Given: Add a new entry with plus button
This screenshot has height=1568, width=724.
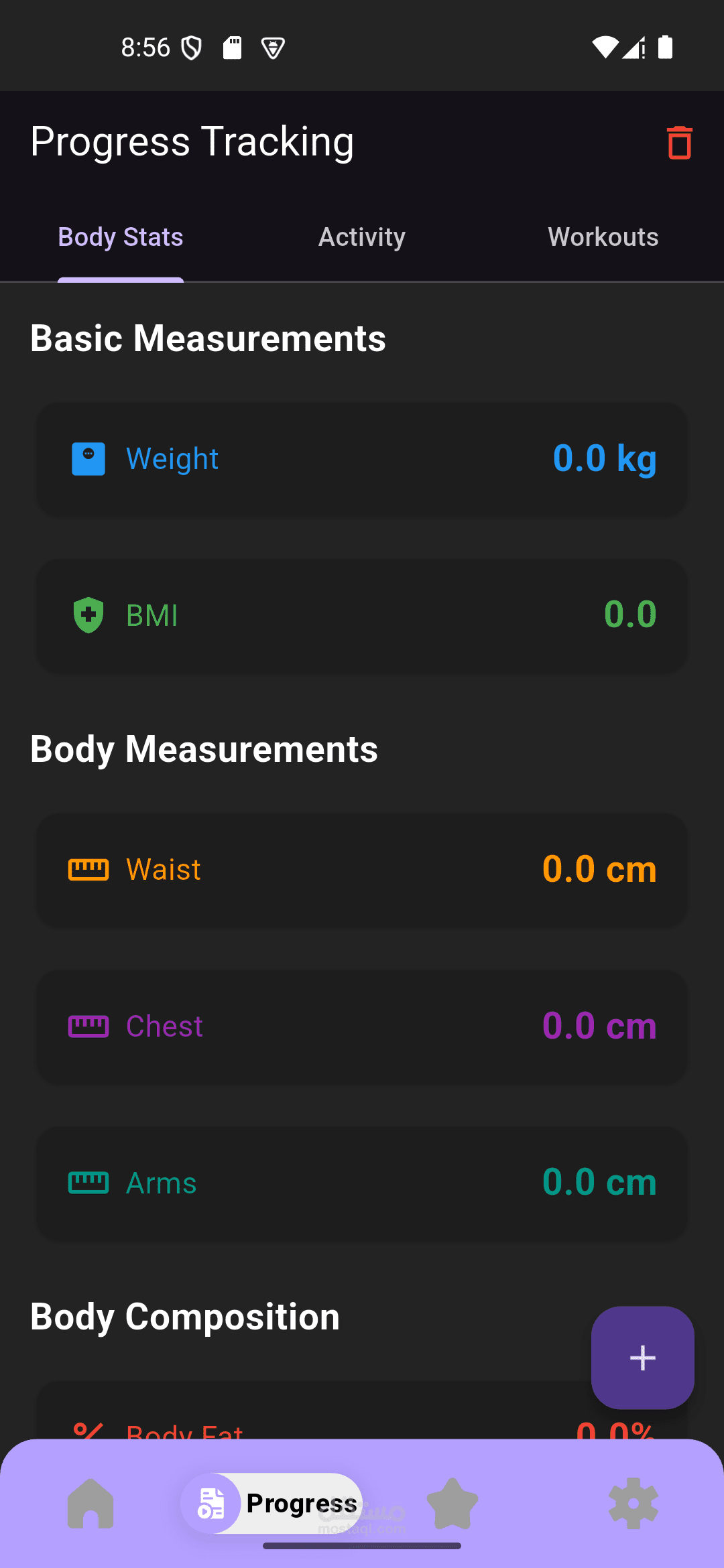Looking at the screenshot, I should point(642,1358).
